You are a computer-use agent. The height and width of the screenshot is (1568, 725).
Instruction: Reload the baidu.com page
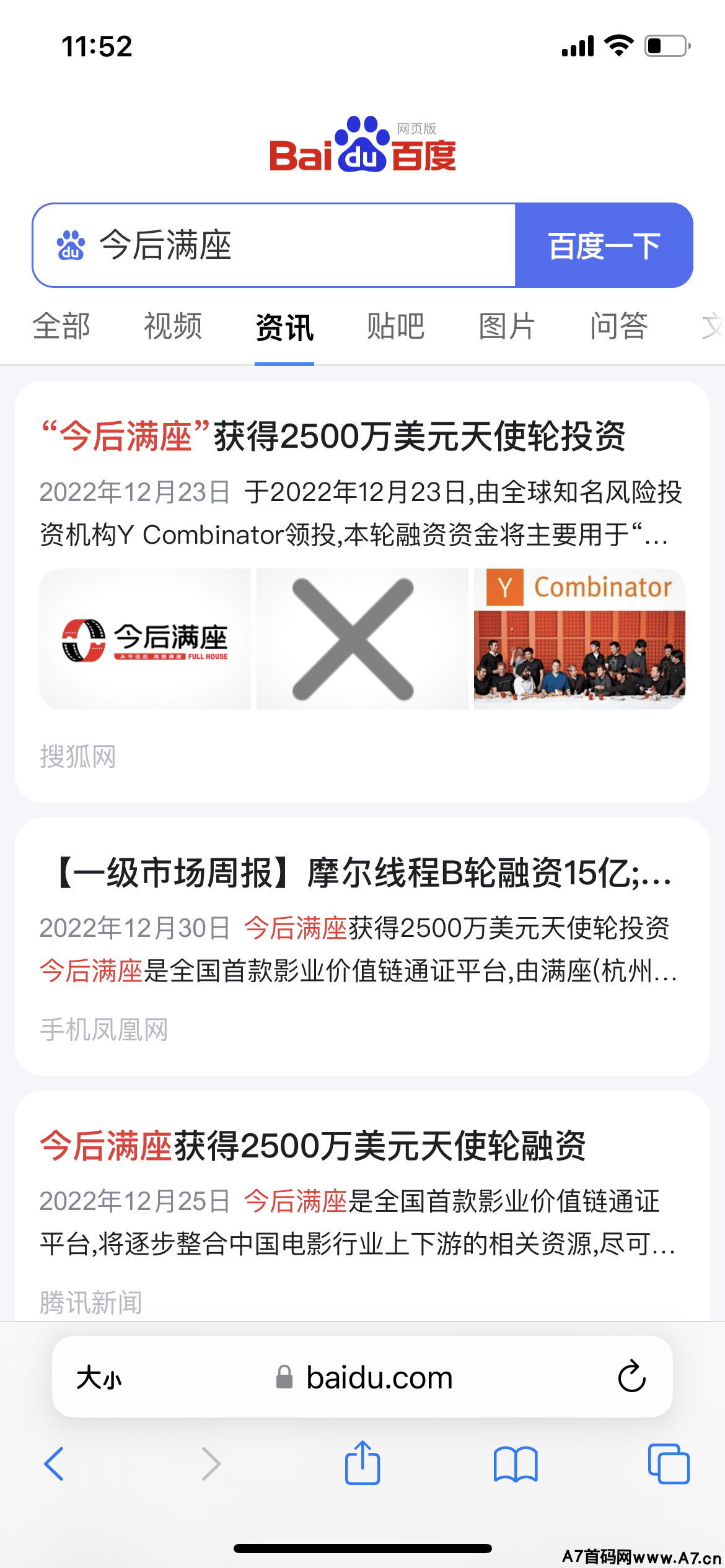(x=632, y=1377)
